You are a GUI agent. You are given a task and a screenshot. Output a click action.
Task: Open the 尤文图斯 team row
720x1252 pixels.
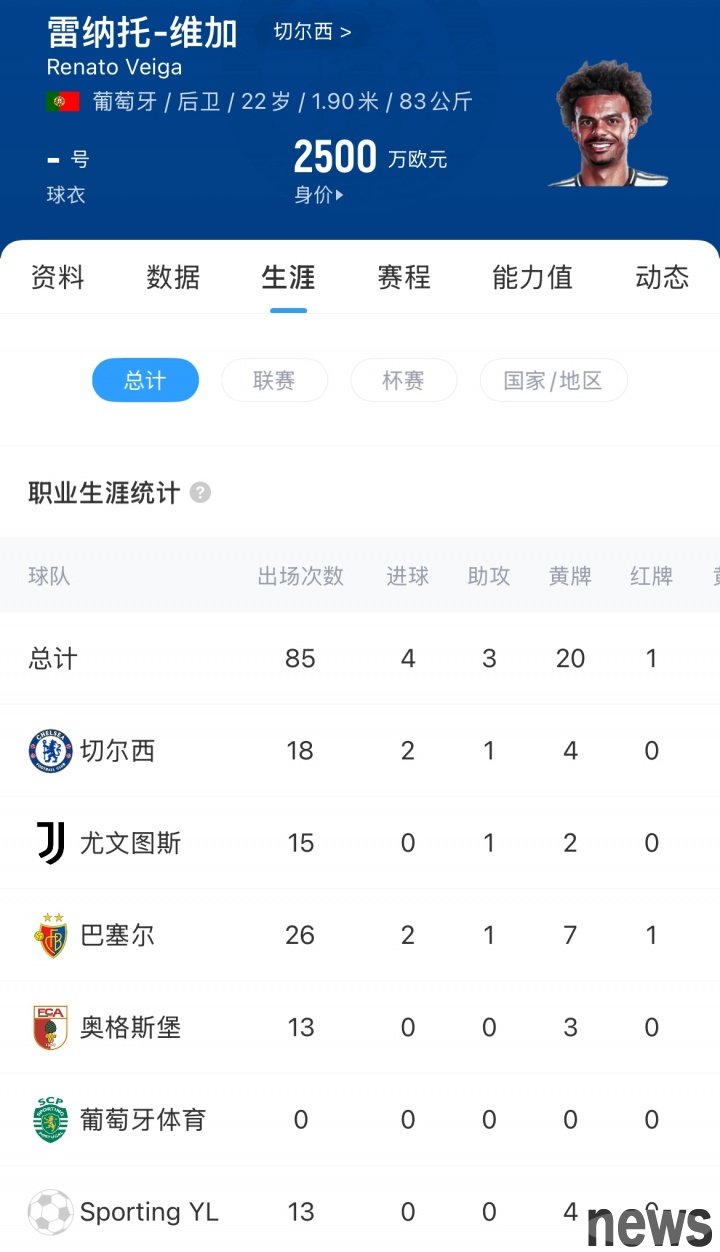360,843
